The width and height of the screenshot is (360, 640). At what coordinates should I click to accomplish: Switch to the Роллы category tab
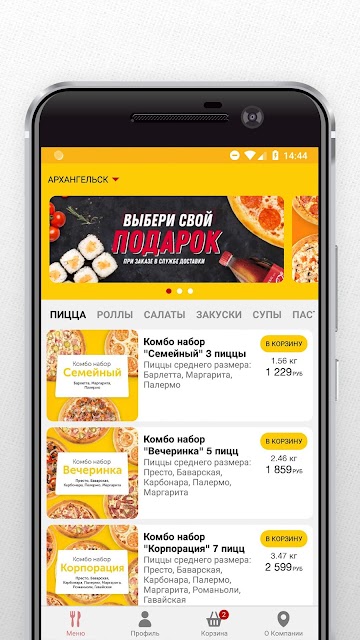coord(115,315)
